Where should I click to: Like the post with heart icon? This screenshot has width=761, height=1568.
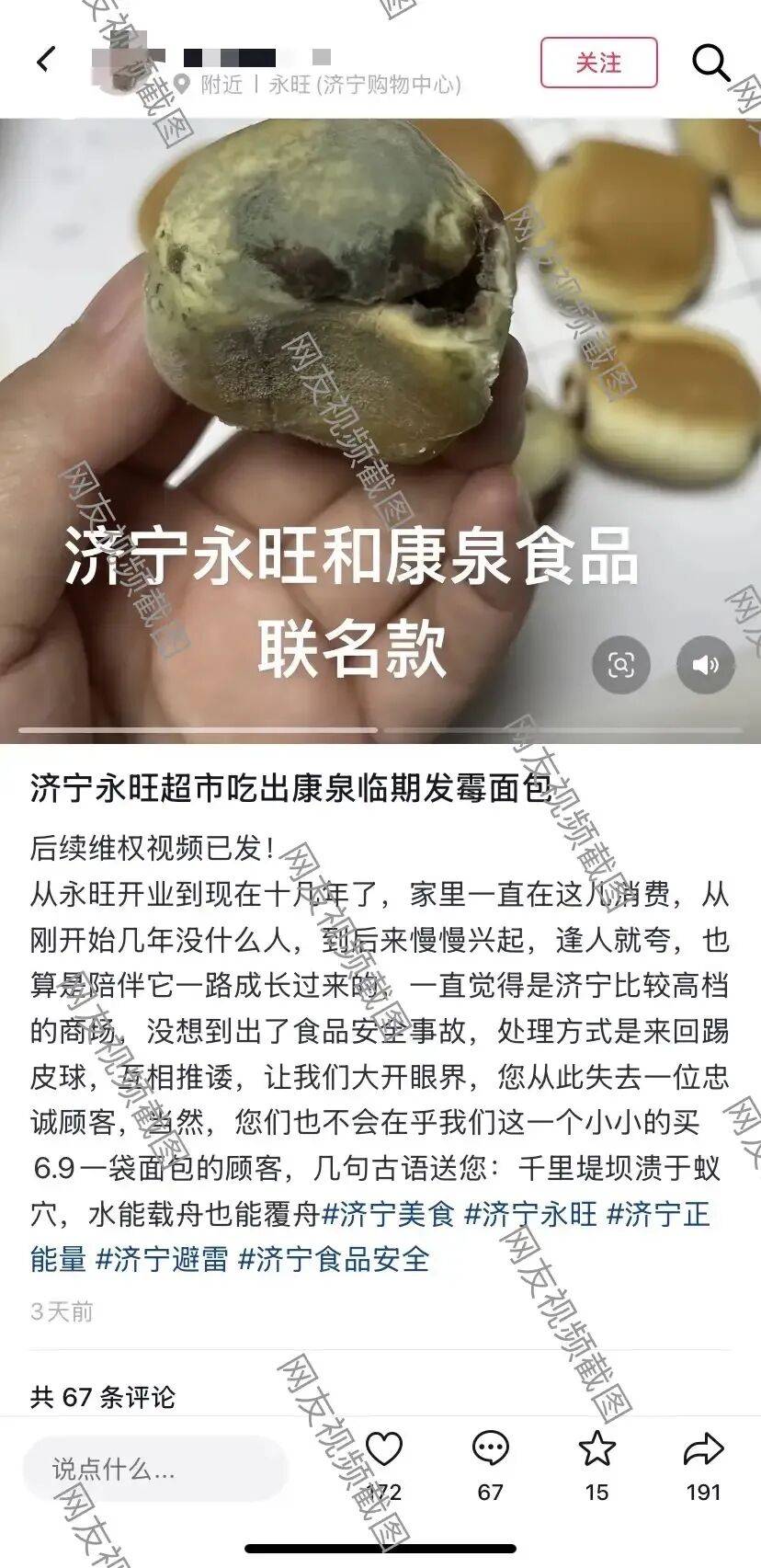(x=383, y=1450)
